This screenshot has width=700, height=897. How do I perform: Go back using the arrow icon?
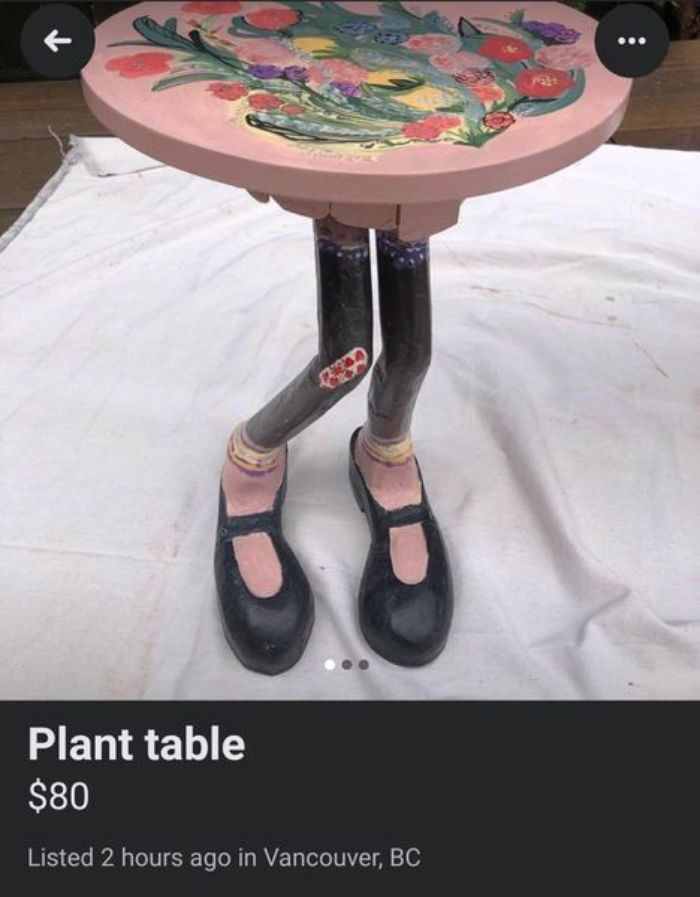pos(57,41)
